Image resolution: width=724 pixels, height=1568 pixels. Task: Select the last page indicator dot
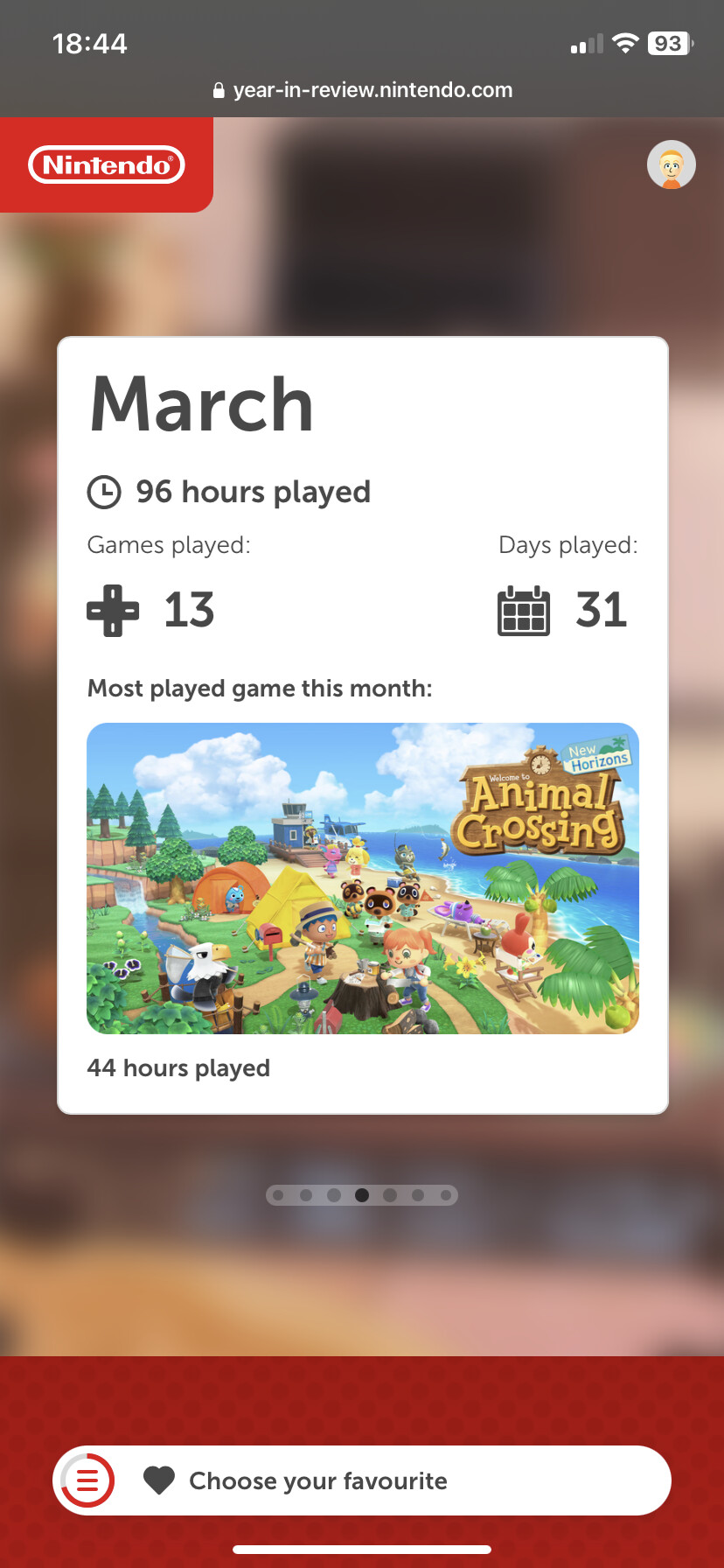click(x=446, y=1195)
